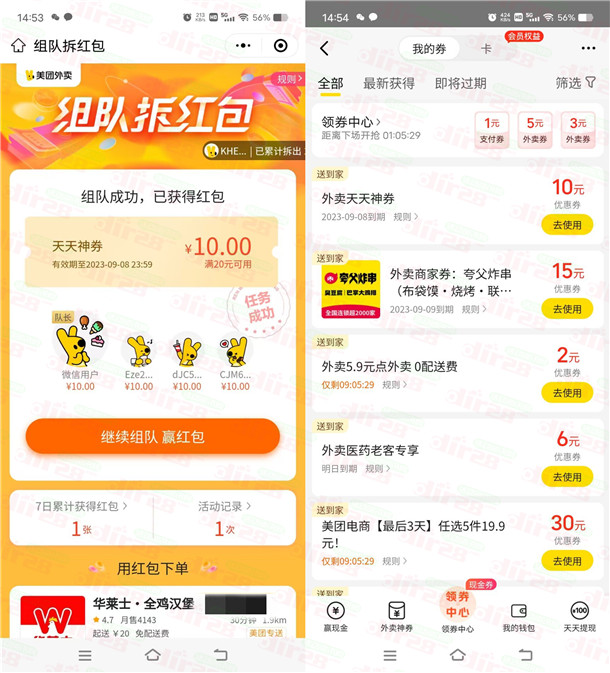Open the 华莱士·全鸡汉堡 restaurant card

coord(152,616)
